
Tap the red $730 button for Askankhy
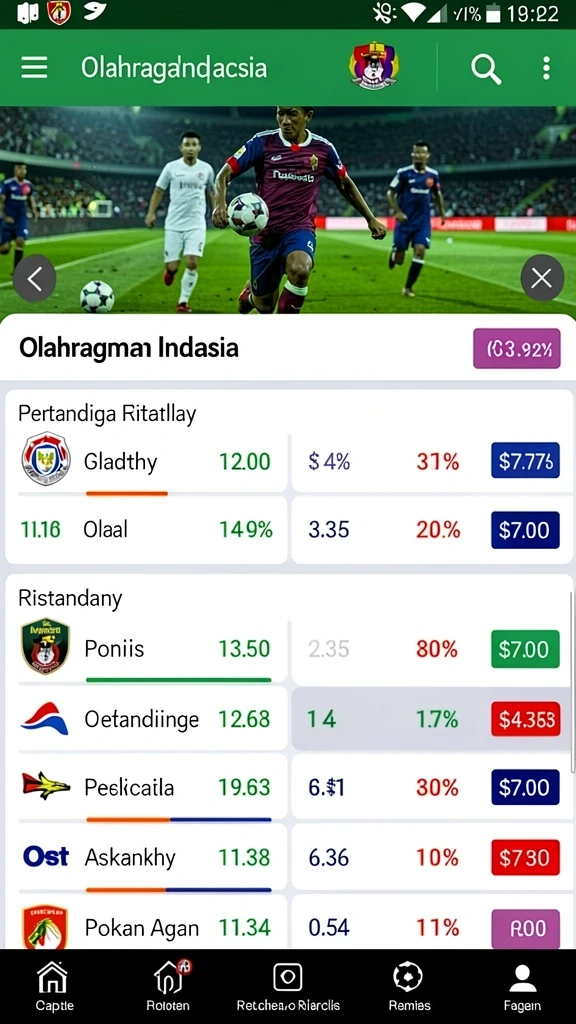coord(525,857)
